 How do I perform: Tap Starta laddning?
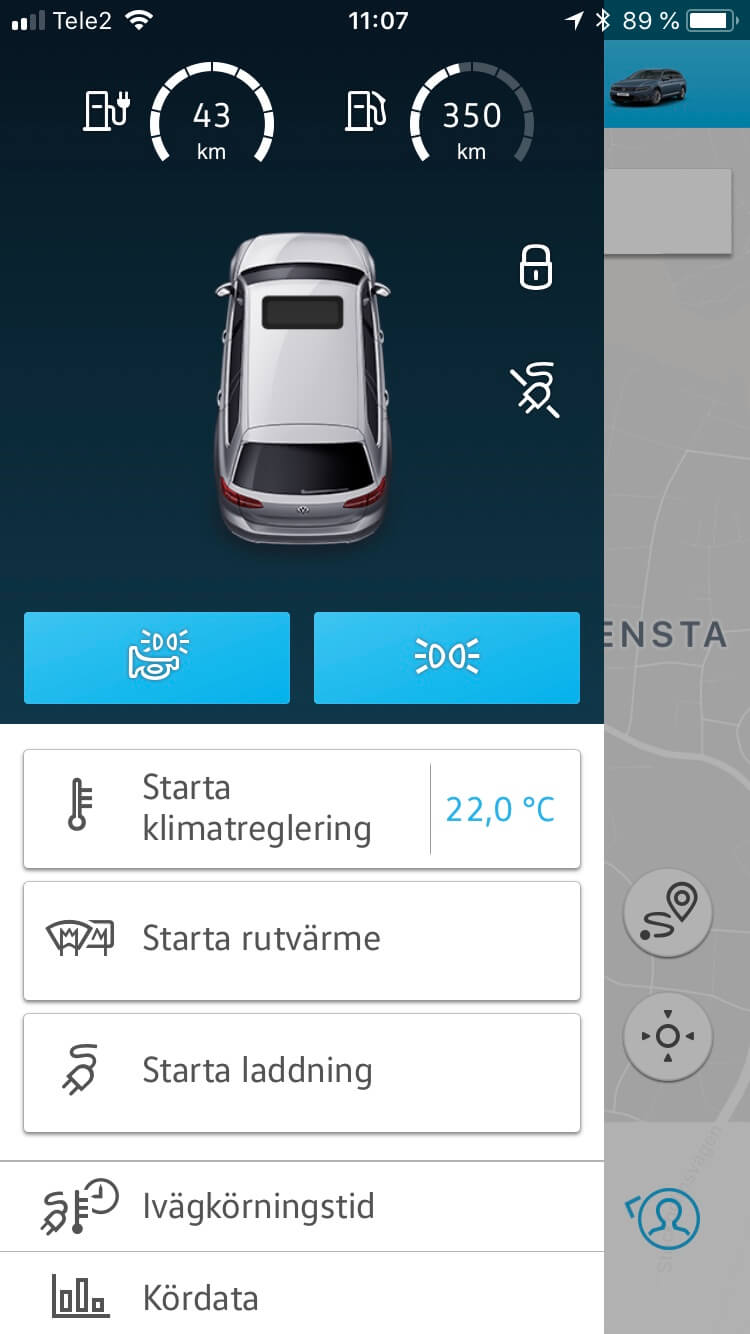tap(302, 1072)
